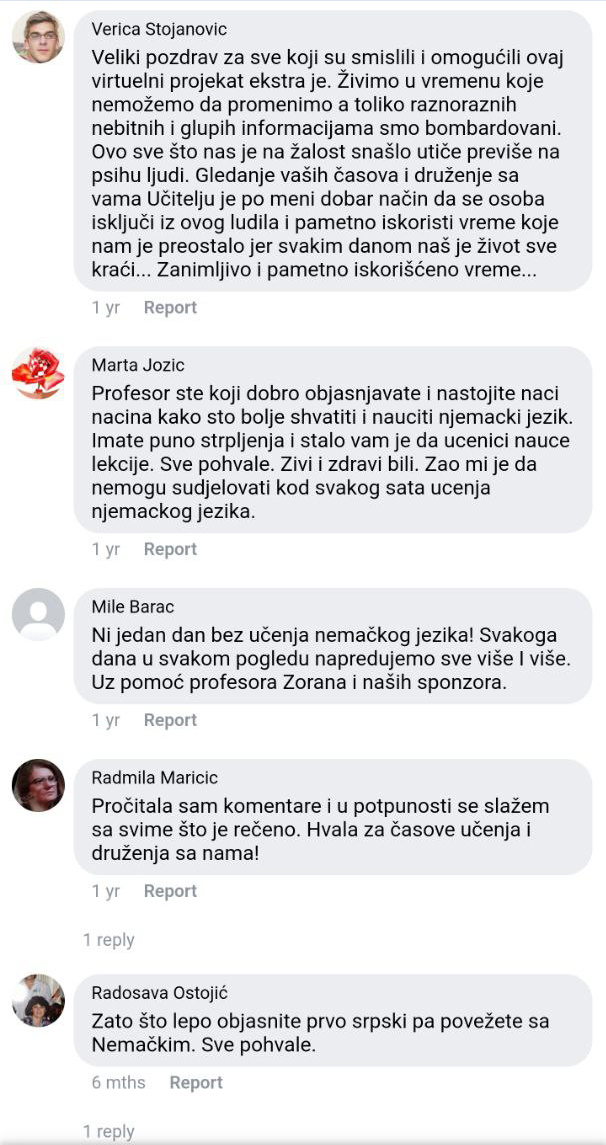The image size is (606, 1145).
Task: Open Verica Stojanovic's profile picture
Action: tap(38, 38)
